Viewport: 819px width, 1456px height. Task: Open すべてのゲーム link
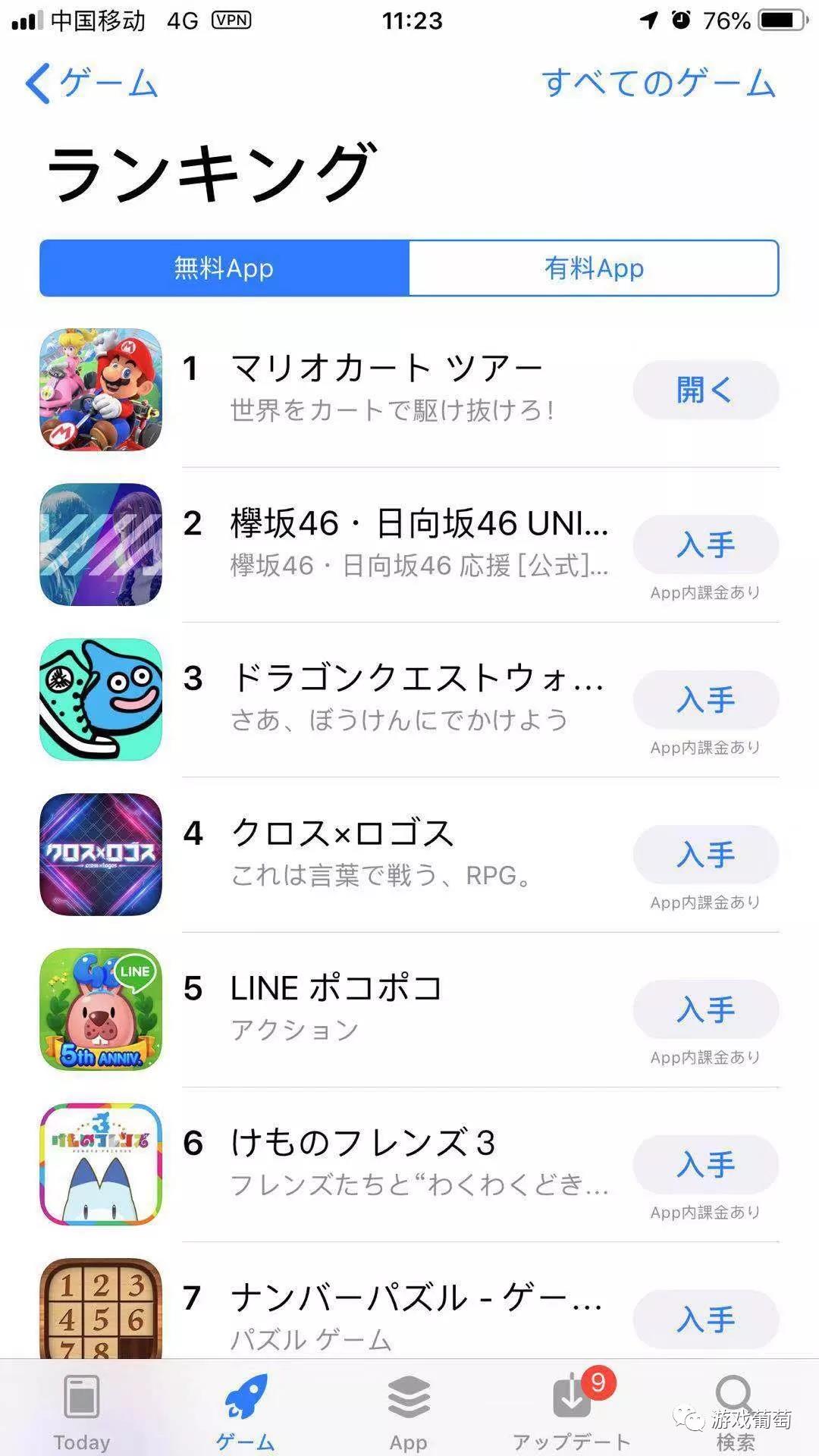658,83
